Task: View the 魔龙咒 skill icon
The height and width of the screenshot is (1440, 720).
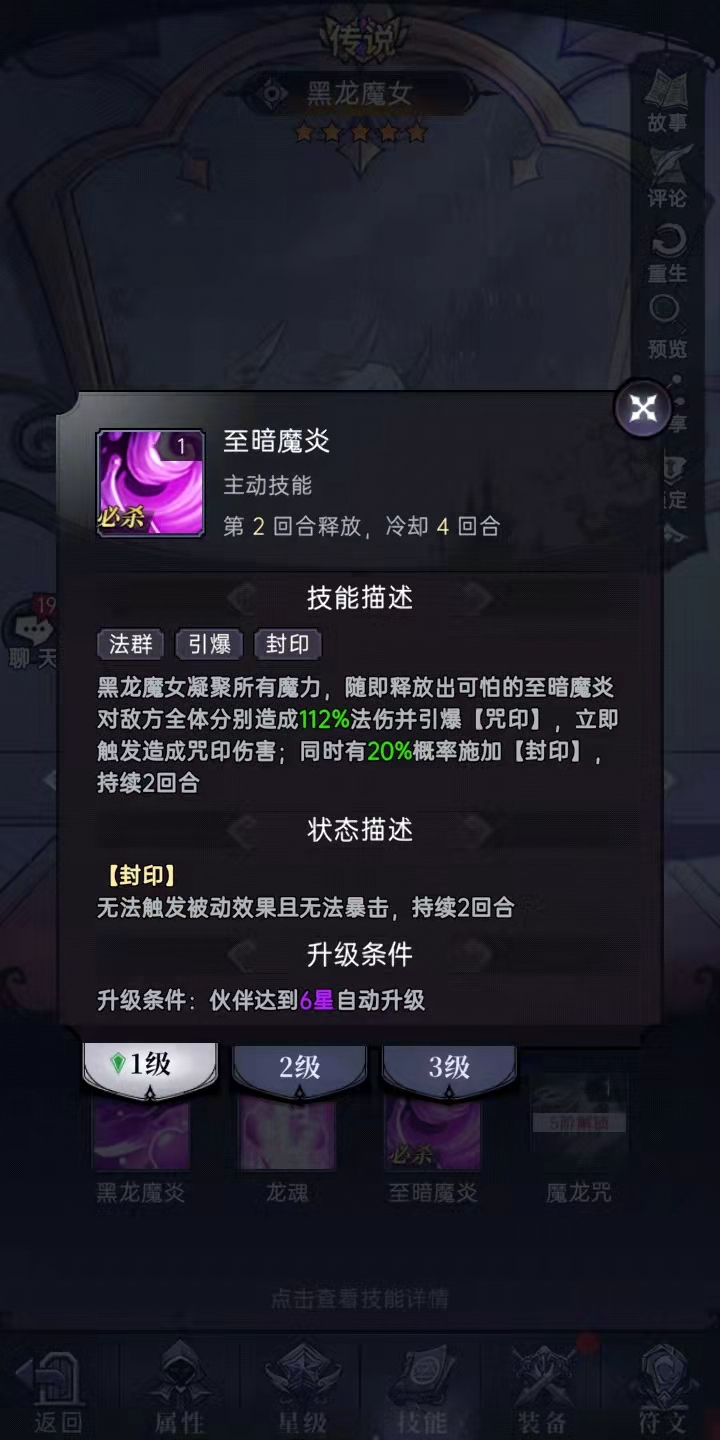Action: [x=579, y=1136]
